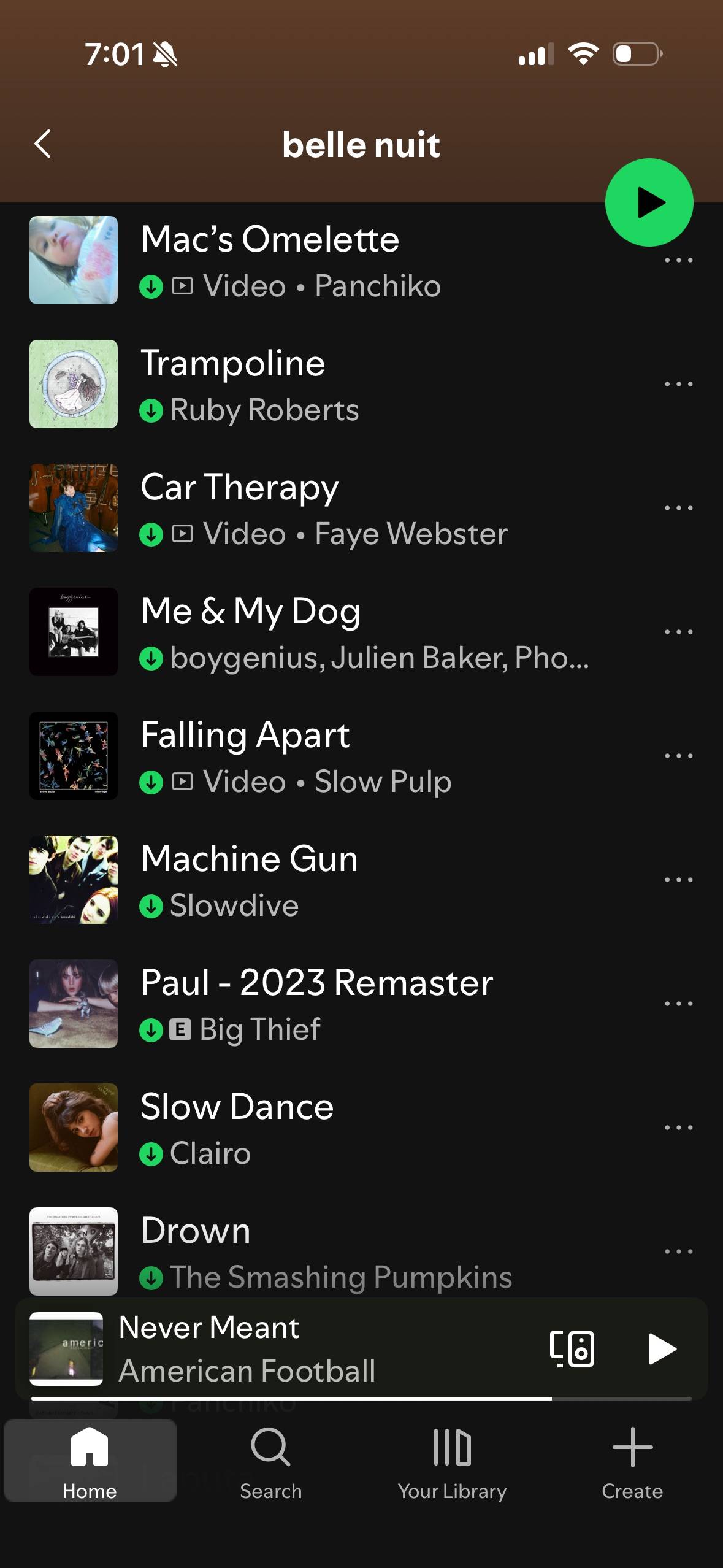Open the Your Library tab
This screenshot has height=1568, width=723.
tap(452, 1462)
